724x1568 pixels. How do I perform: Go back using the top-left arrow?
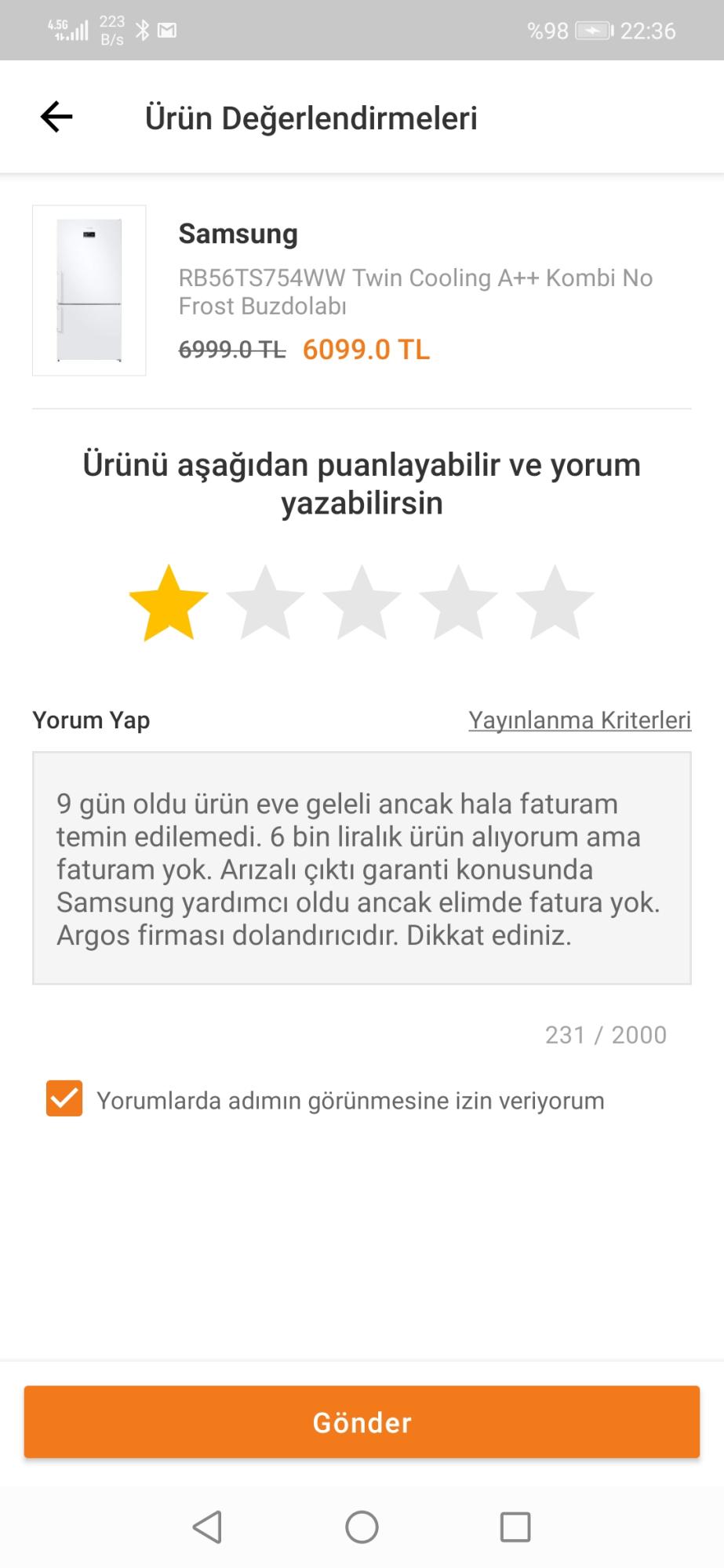point(56,118)
